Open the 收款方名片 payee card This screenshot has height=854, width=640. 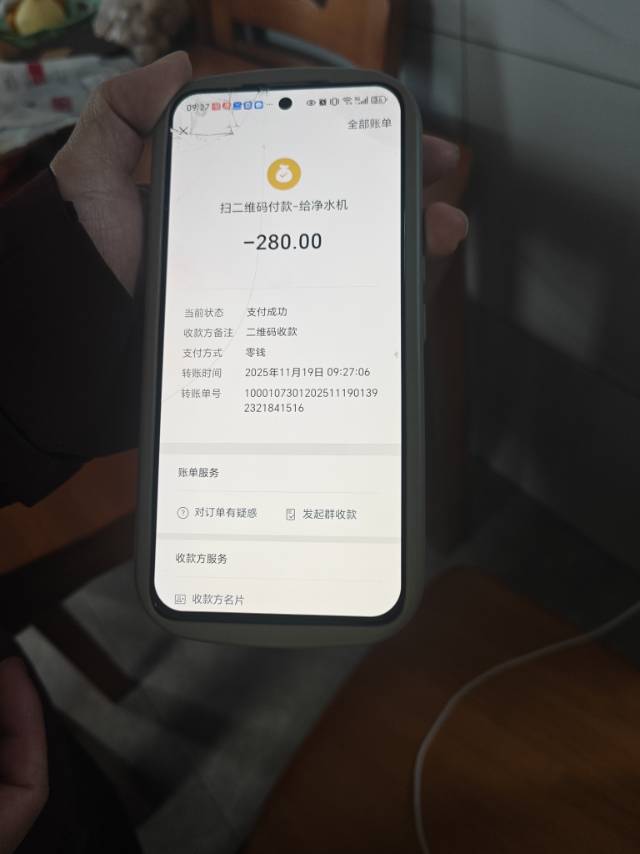(x=217, y=599)
